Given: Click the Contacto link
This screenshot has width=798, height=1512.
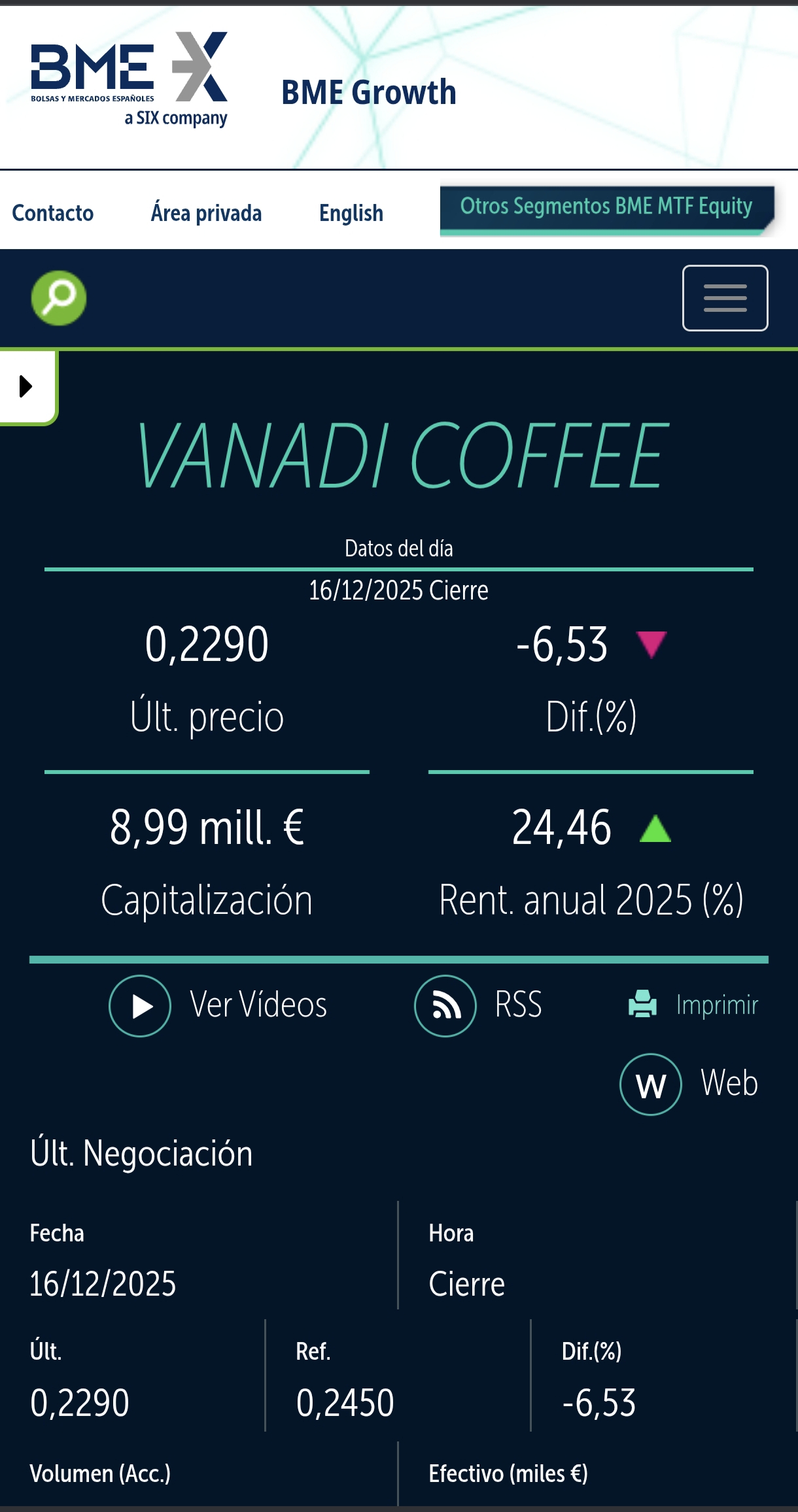Looking at the screenshot, I should pyautogui.click(x=53, y=212).
